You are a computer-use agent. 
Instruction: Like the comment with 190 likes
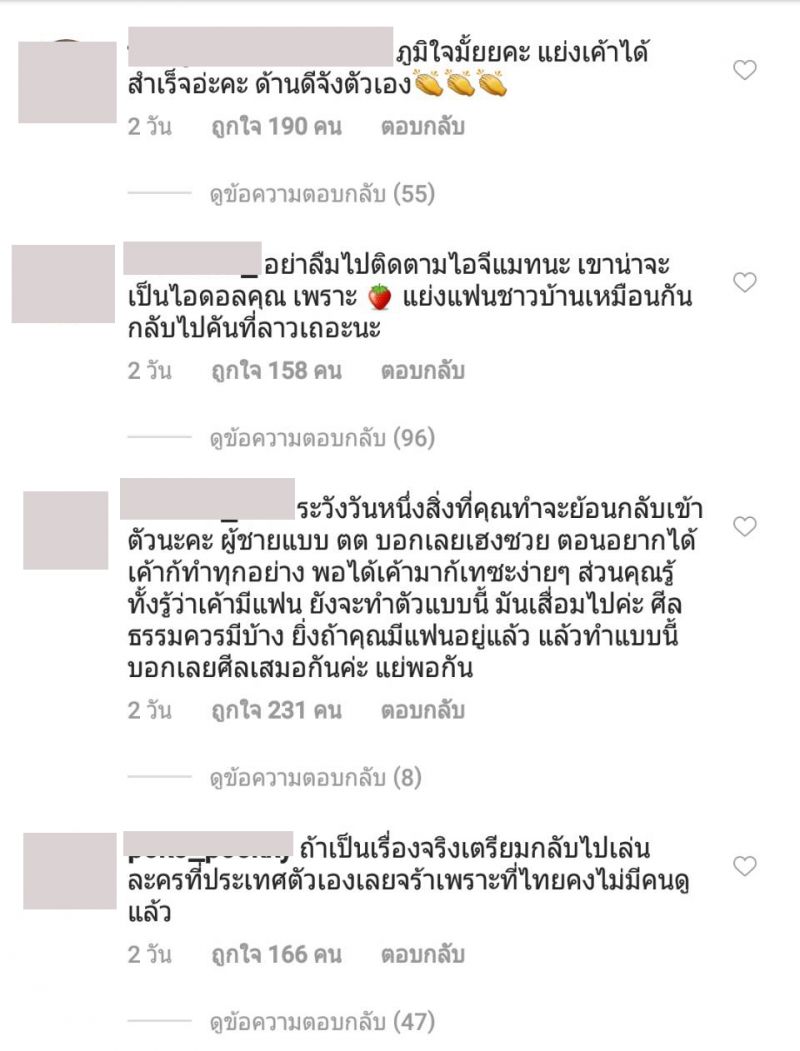[745, 70]
